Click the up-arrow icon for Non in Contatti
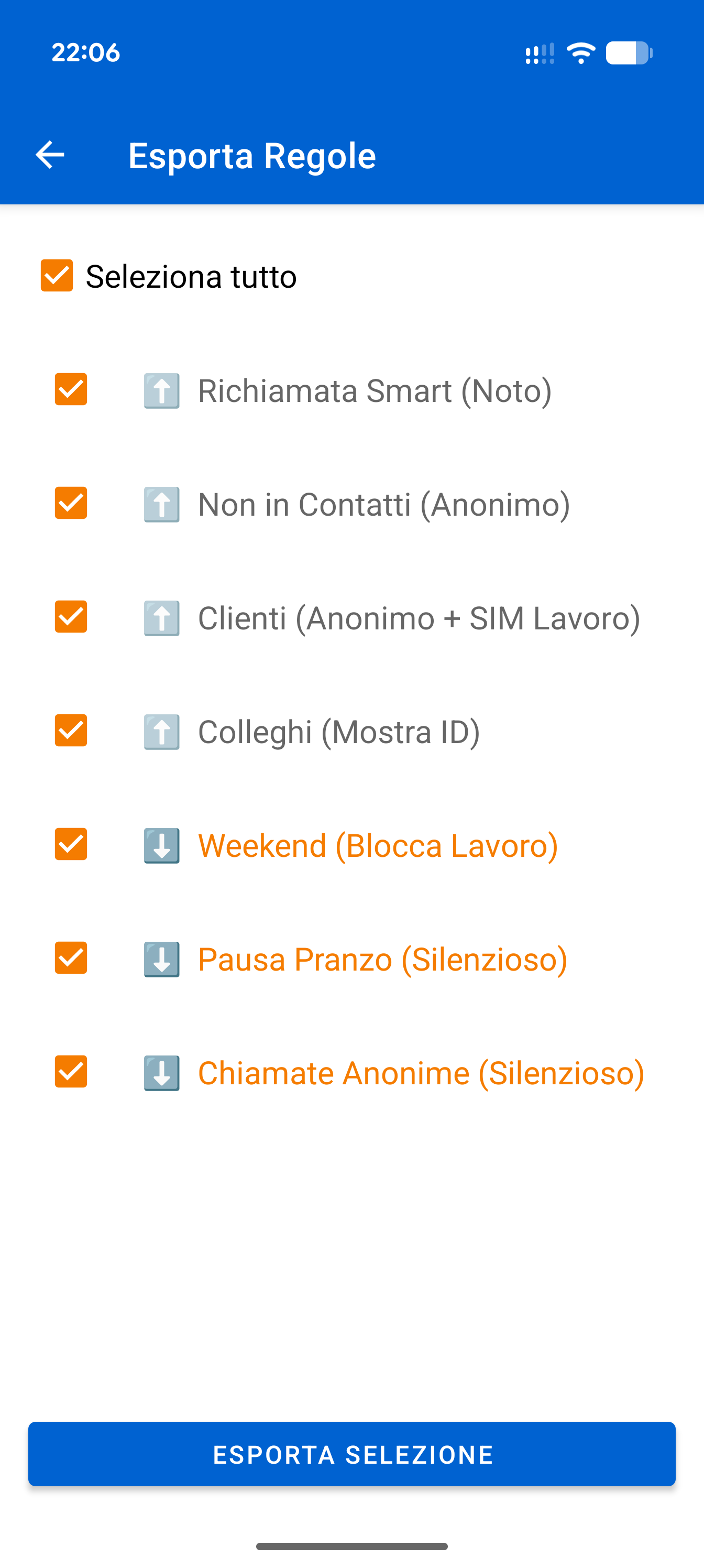Screen dimensions: 704x1568 [x=161, y=504]
